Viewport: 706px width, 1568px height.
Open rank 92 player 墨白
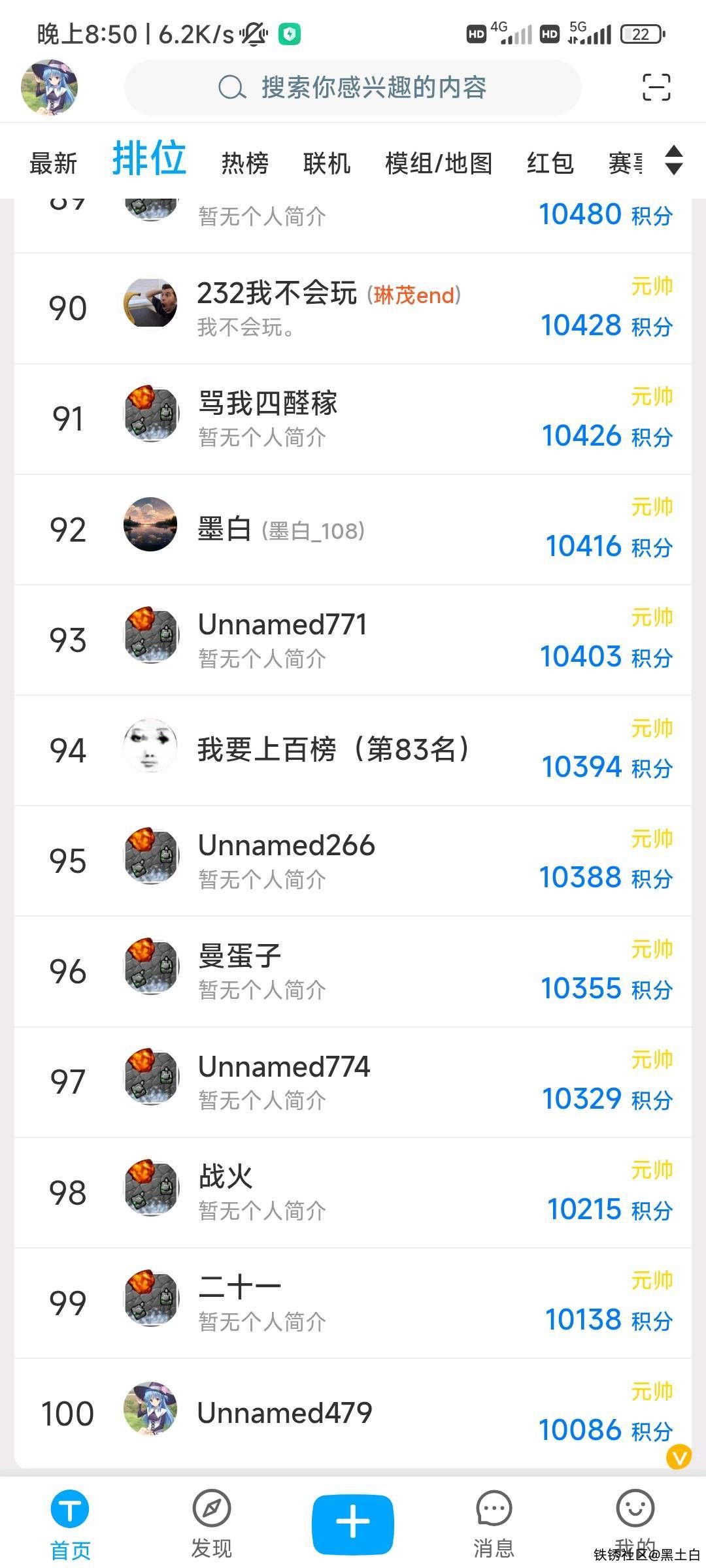pos(353,530)
